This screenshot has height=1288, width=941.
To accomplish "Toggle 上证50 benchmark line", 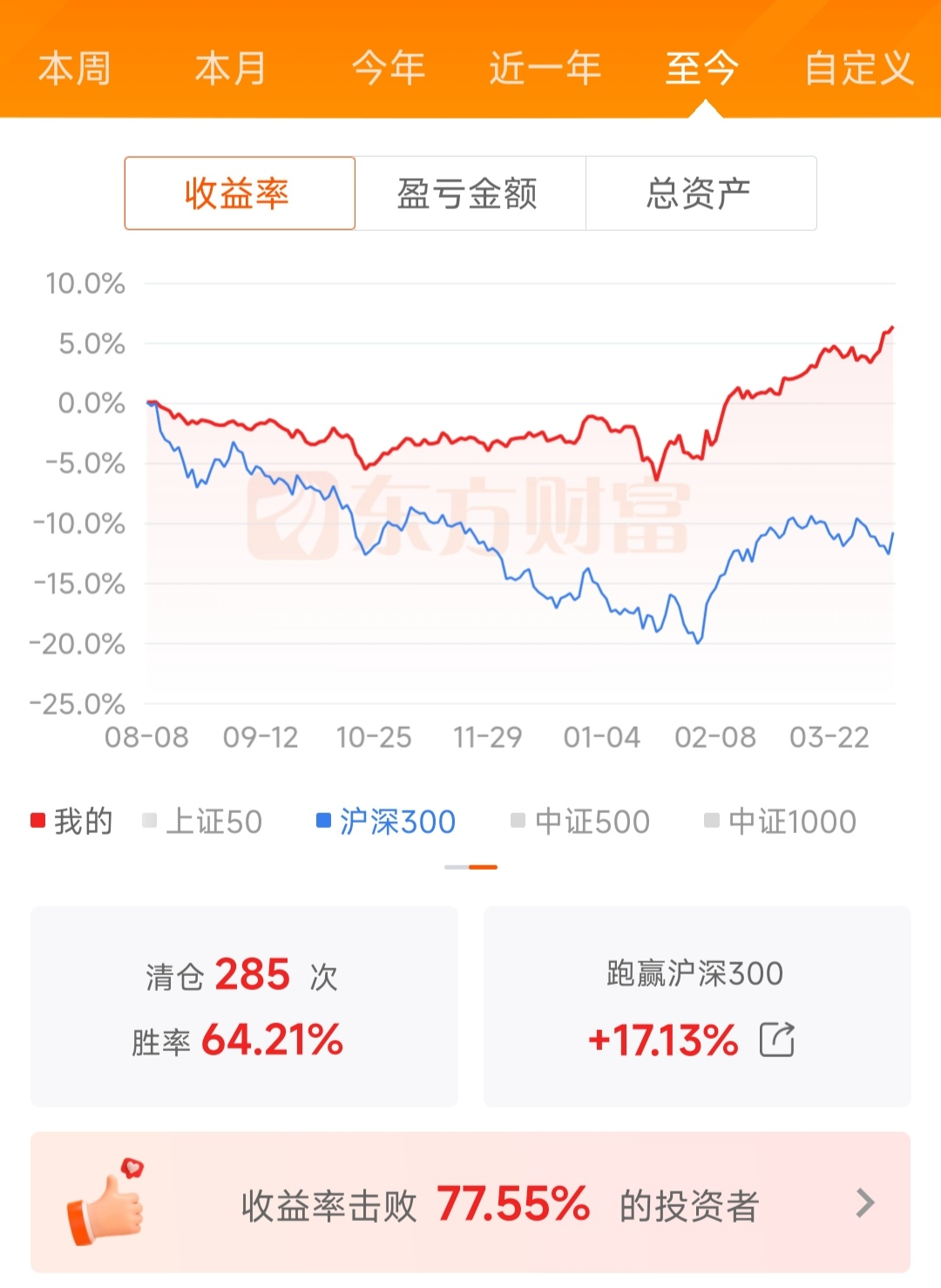I will 203,821.
